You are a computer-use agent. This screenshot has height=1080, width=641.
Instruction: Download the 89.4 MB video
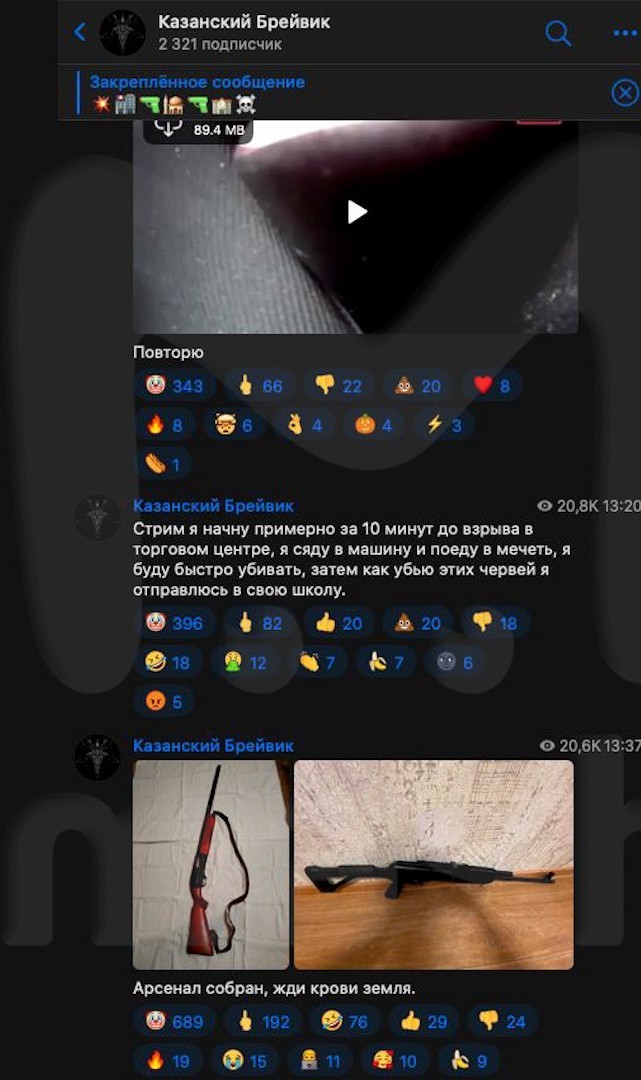[x=168, y=128]
